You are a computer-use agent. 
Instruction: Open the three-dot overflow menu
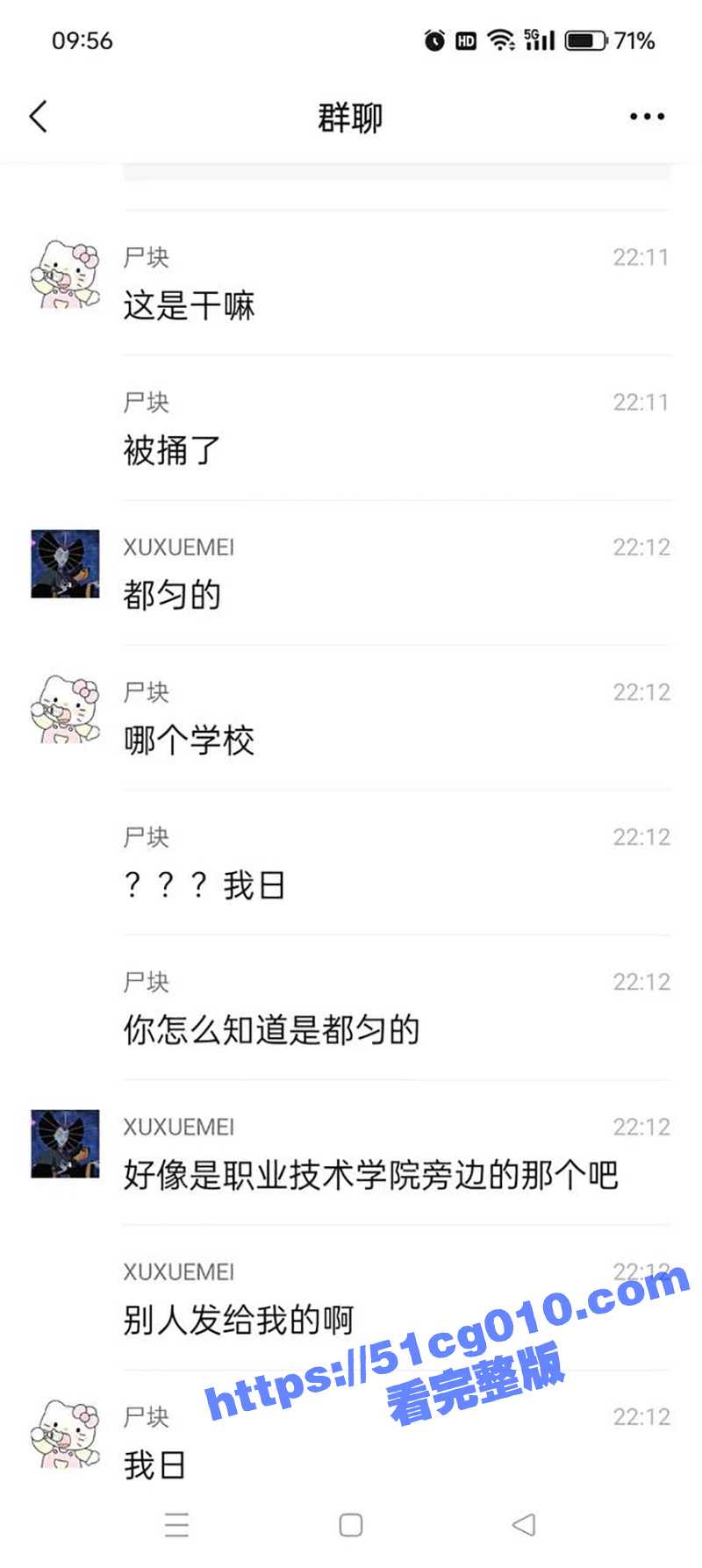click(x=647, y=117)
